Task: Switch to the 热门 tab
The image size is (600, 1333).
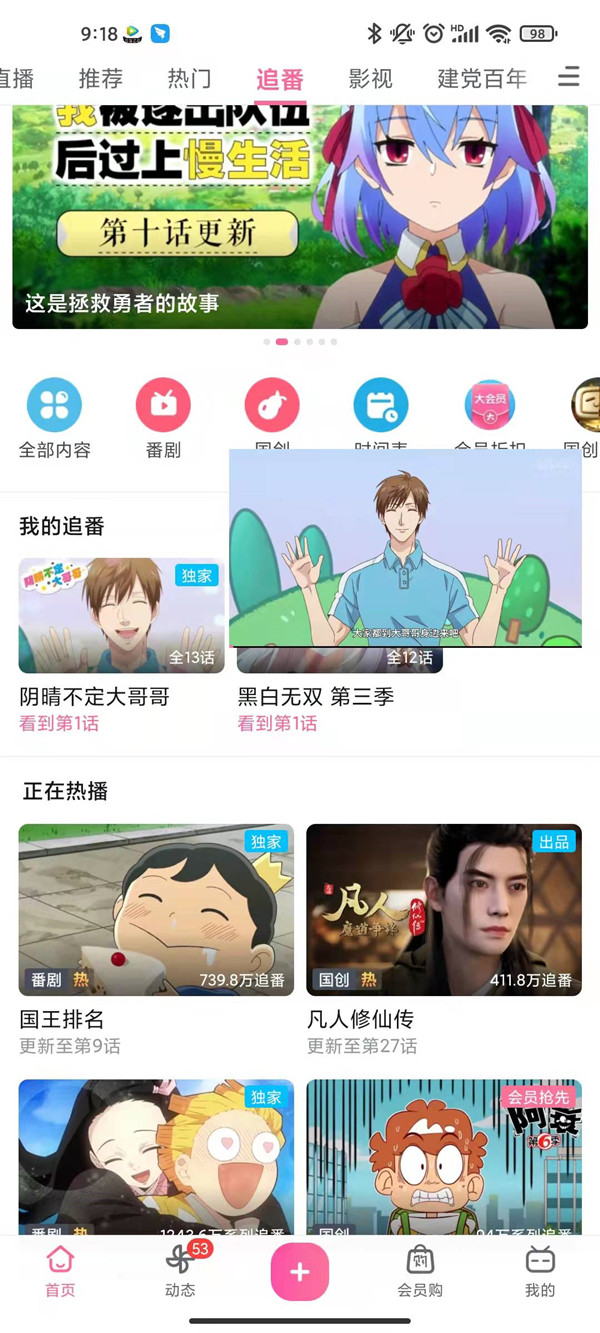Action: point(189,78)
